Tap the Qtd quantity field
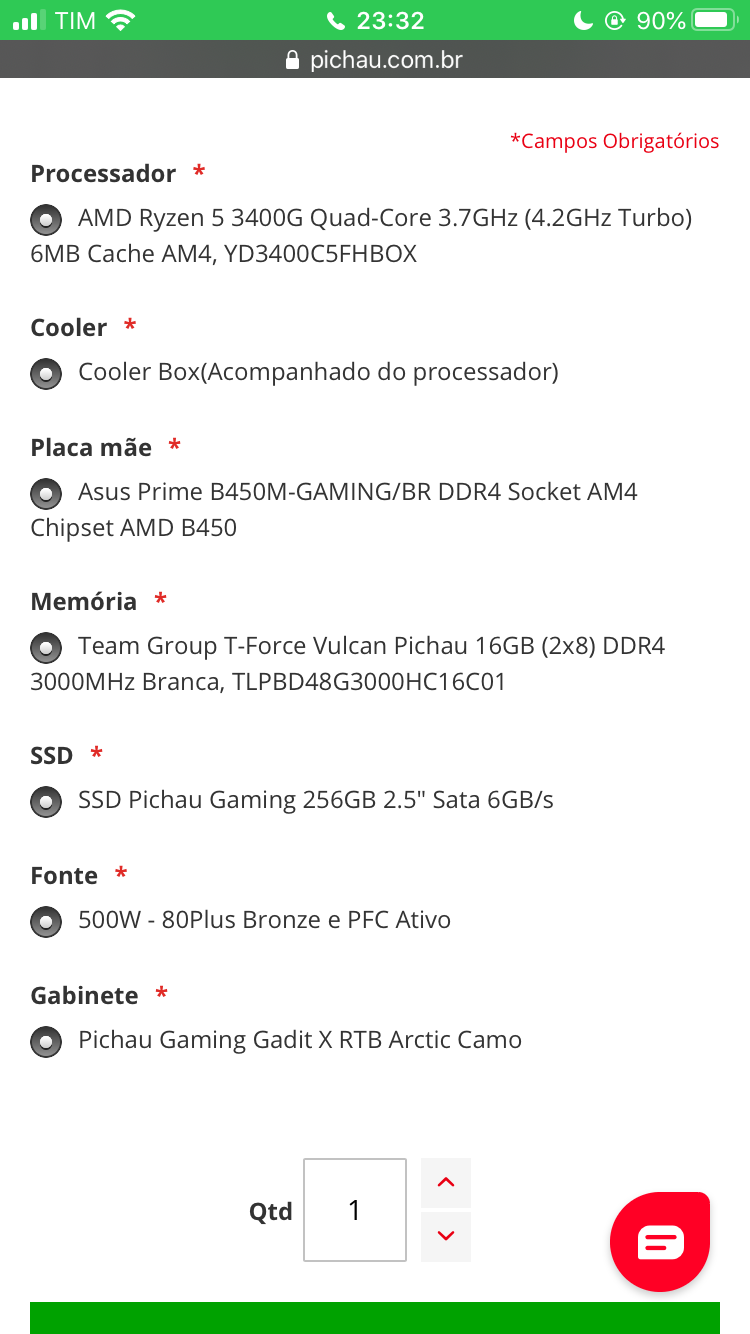The height and width of the screenshot is (1334, 750). coord(355,1210)
